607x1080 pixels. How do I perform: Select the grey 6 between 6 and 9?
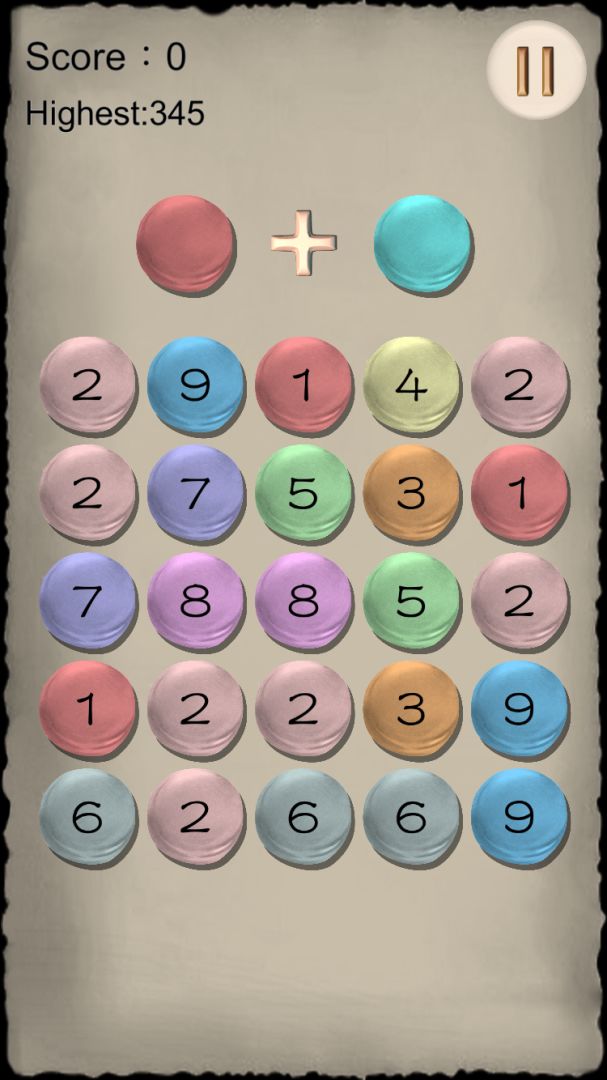(411, 817)
